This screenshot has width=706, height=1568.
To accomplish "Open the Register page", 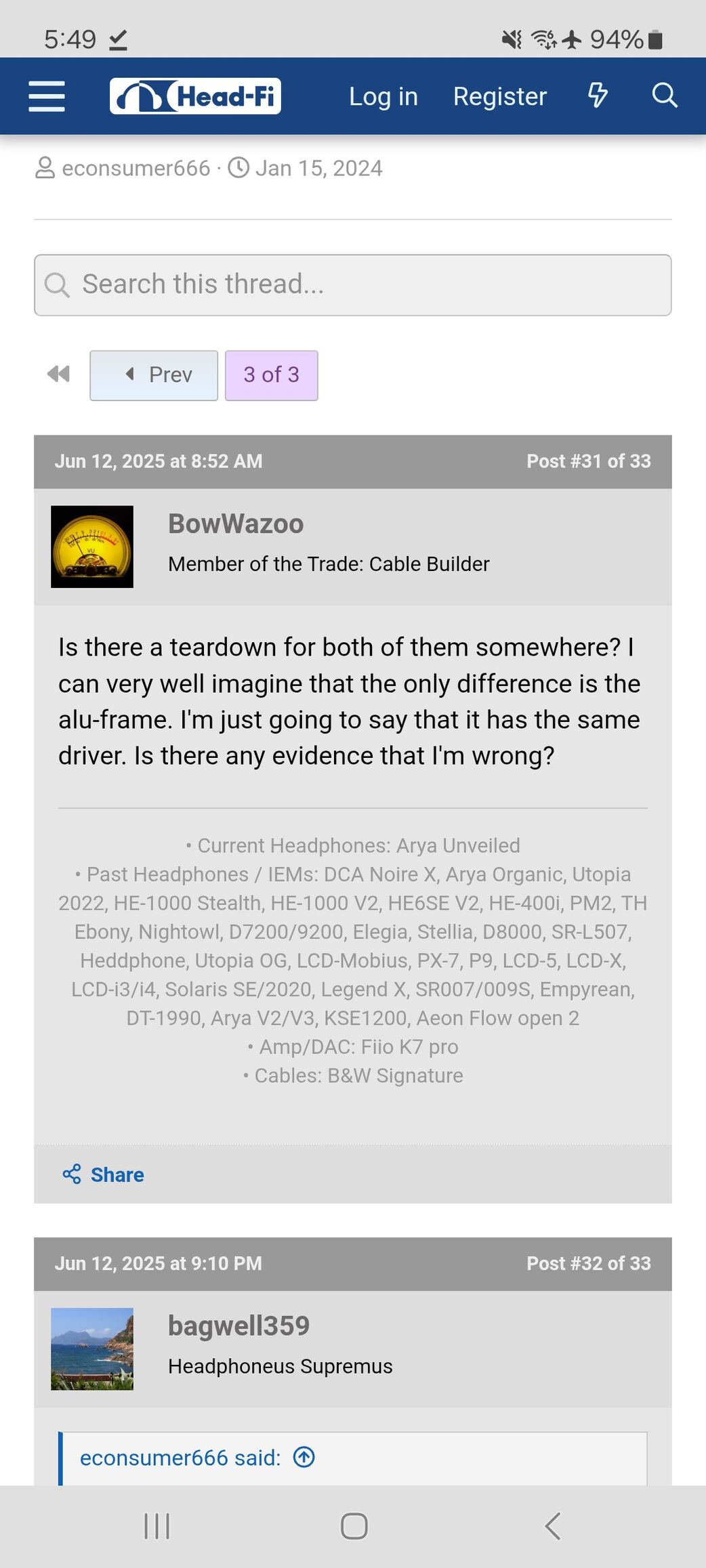I will pos(499,96).
